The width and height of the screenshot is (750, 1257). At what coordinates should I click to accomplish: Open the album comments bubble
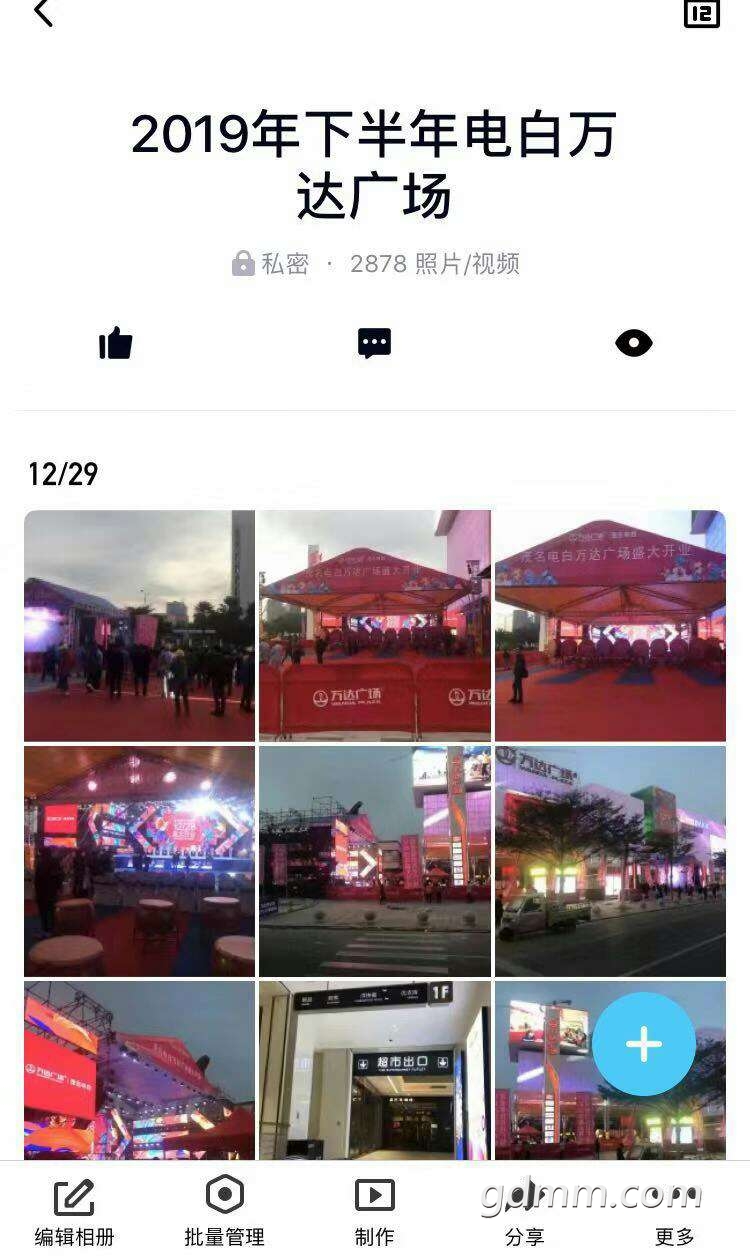pyautogui.click(x=374, y=344)
